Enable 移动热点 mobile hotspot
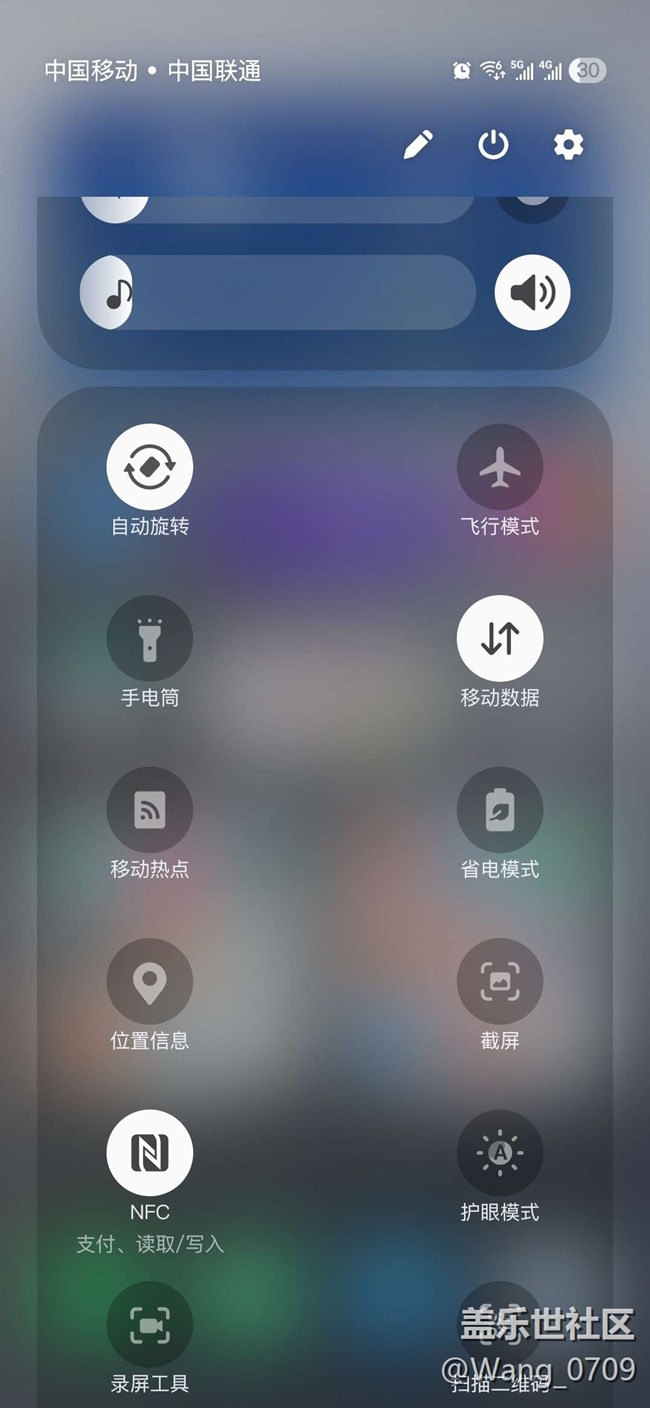Image resolution: width=650 pixels, height=1408 pixels. (150, 810)
